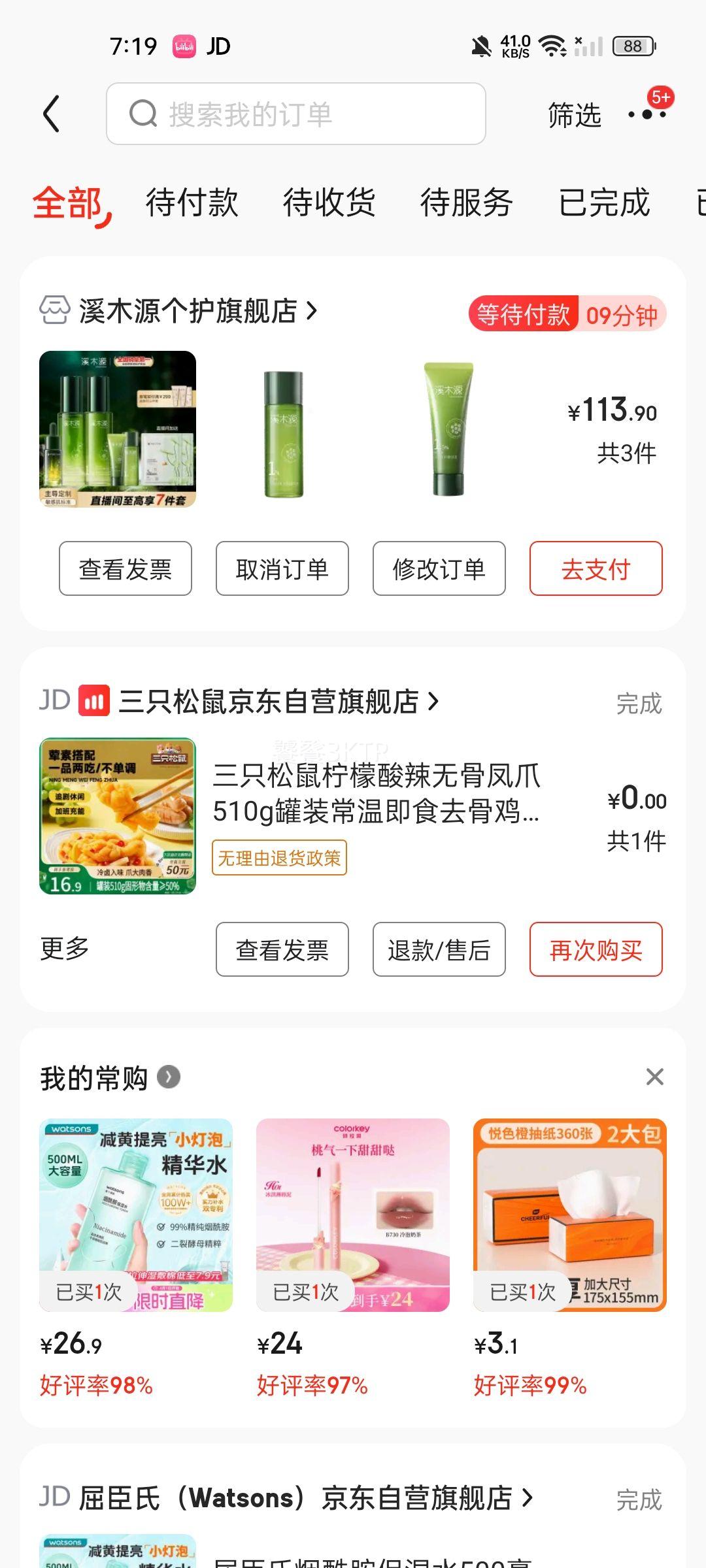Switch to the 待付款 tab
The height and width of the screenshot is (1568, 706).
coord(192,202)
